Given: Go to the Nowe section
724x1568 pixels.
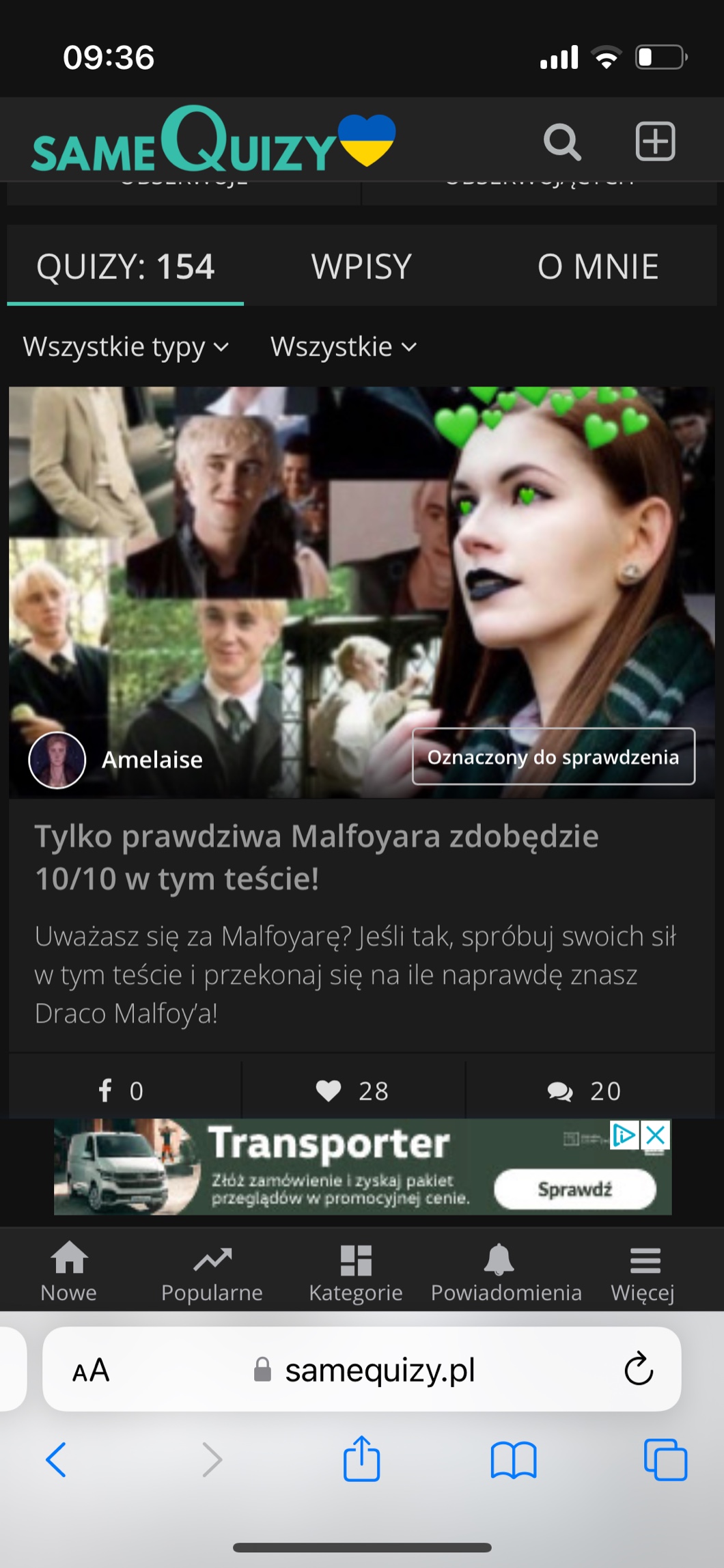Looking at the screenshot, I should 69,1274.
